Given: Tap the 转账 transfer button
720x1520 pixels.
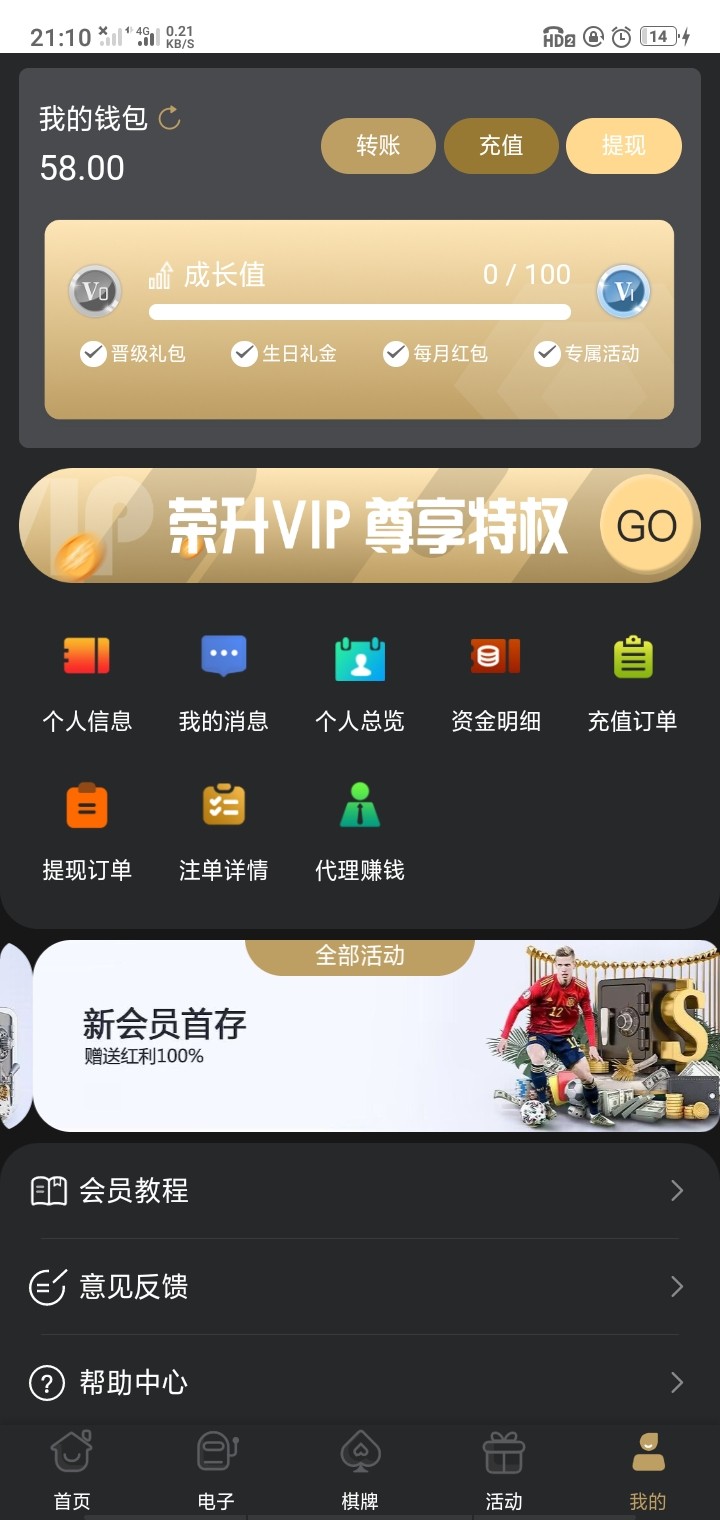Looking at the screenshot, I should point(378,146).
